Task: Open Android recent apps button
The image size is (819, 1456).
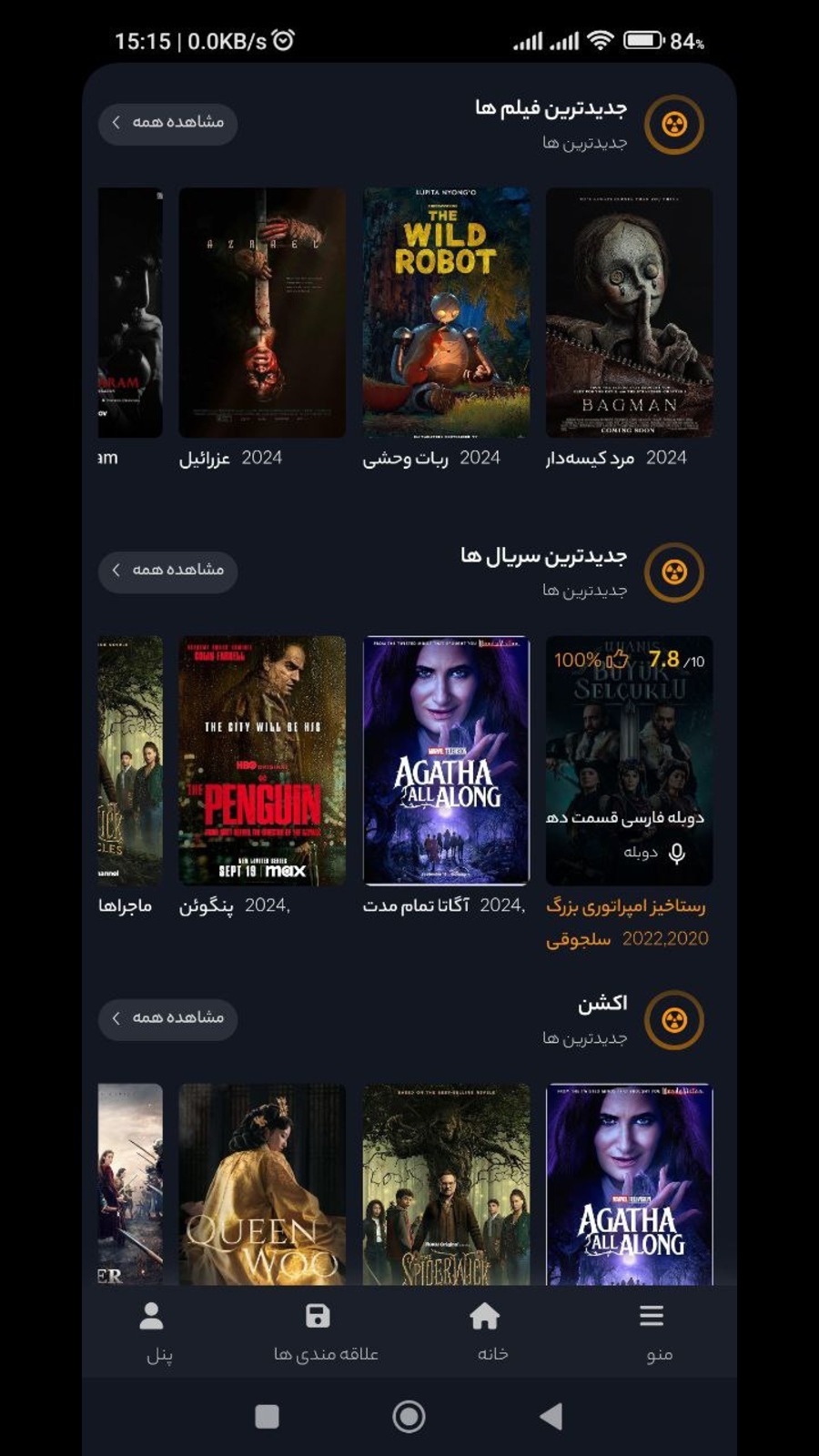Action: click(x=266, y=1416)
